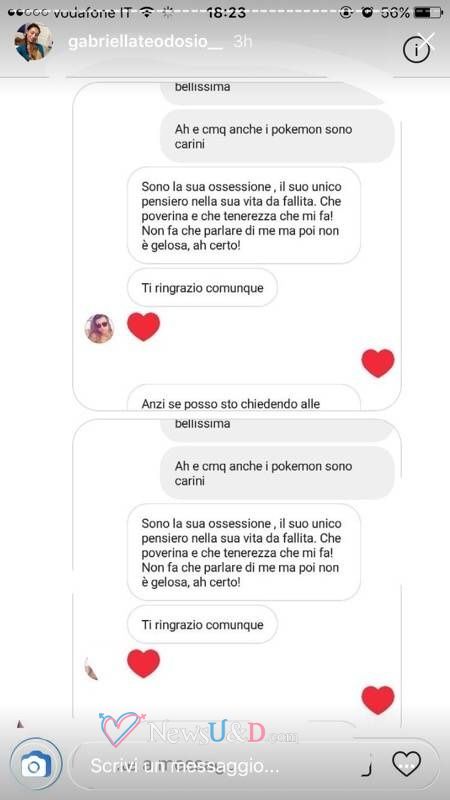
Task: Open the more options dots
Action: click(407, 765)
